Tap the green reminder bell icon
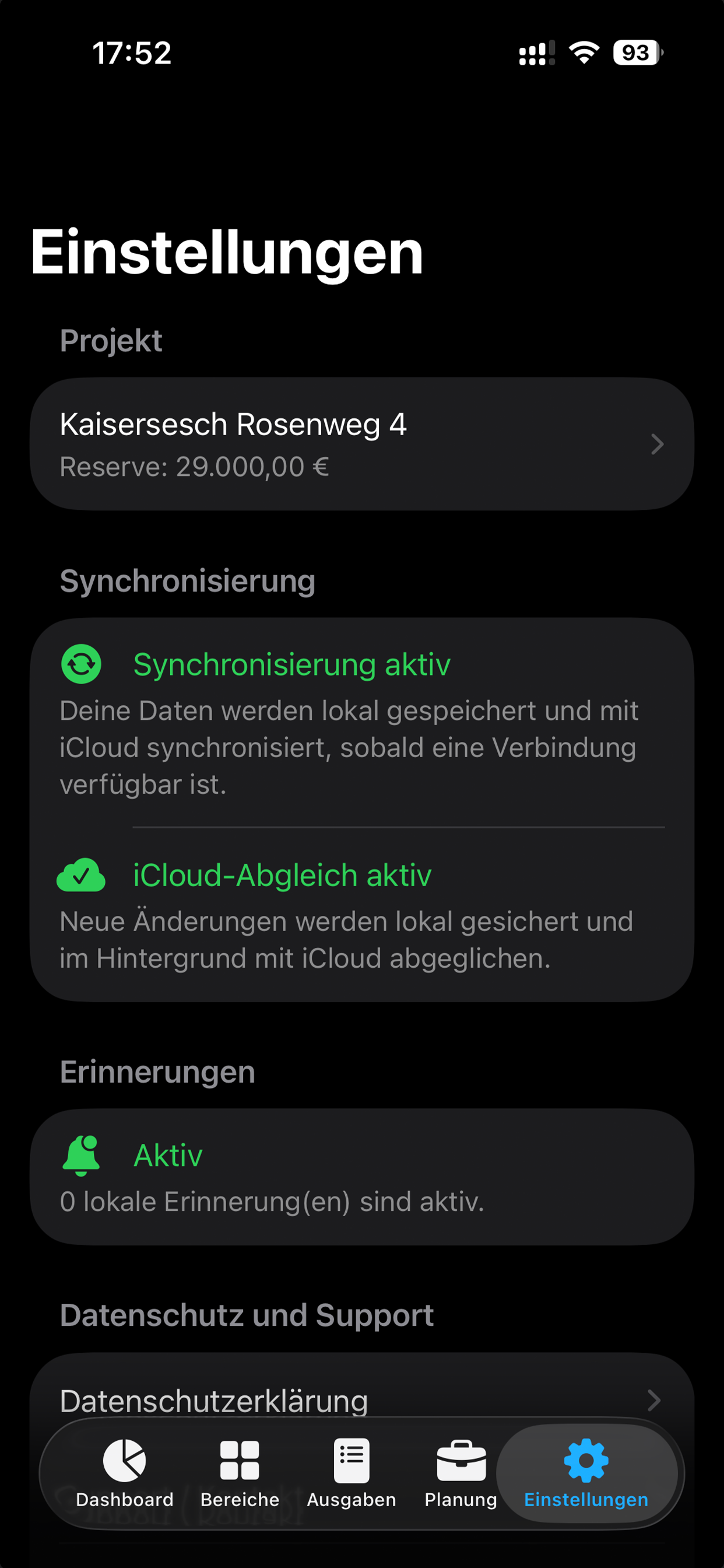Screen dimensions: 724x1568 tap(82, 1153)
